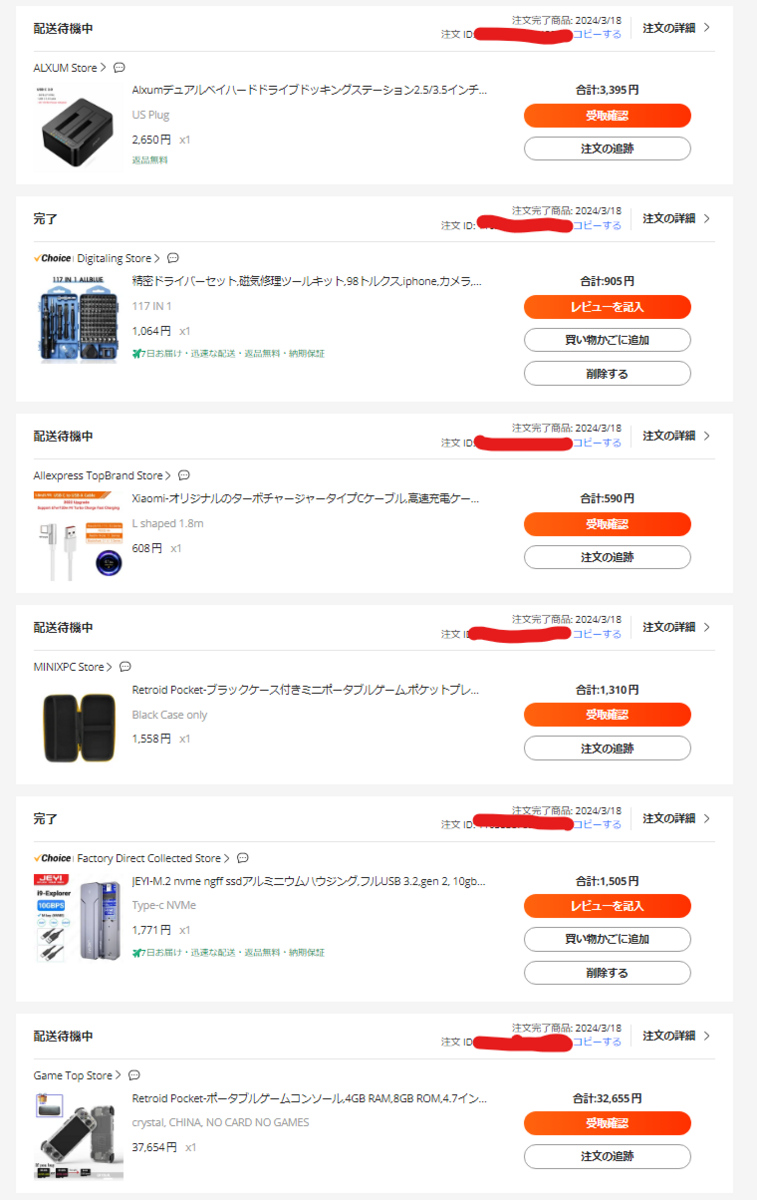Add the 117 IN 1 driver set to cart
This screenshot has height=1200, width=757.
[x=607, y=340]
